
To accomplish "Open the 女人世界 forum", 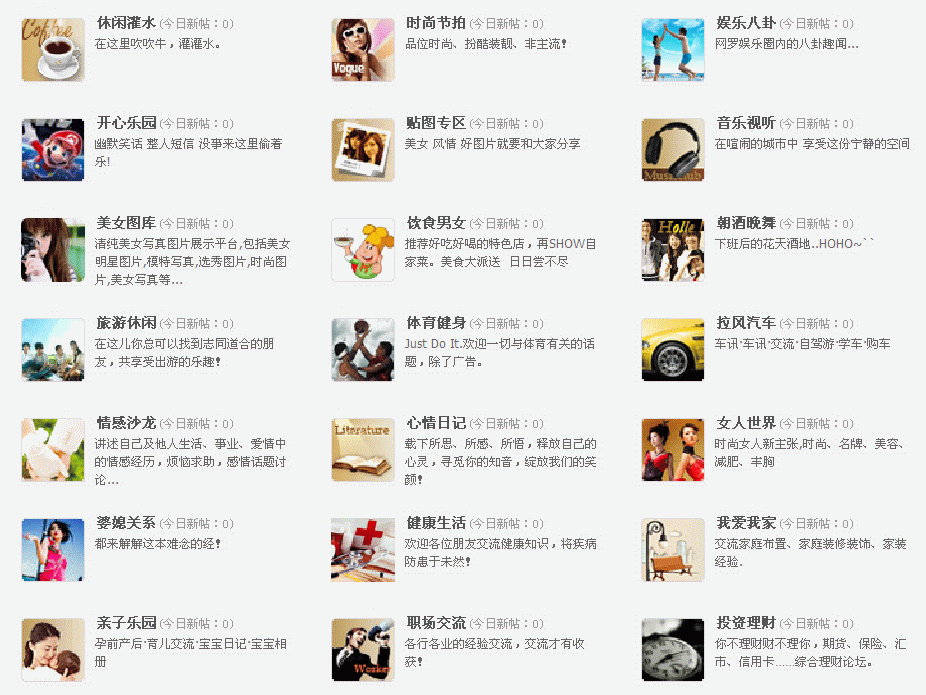I will coord(745,423).
